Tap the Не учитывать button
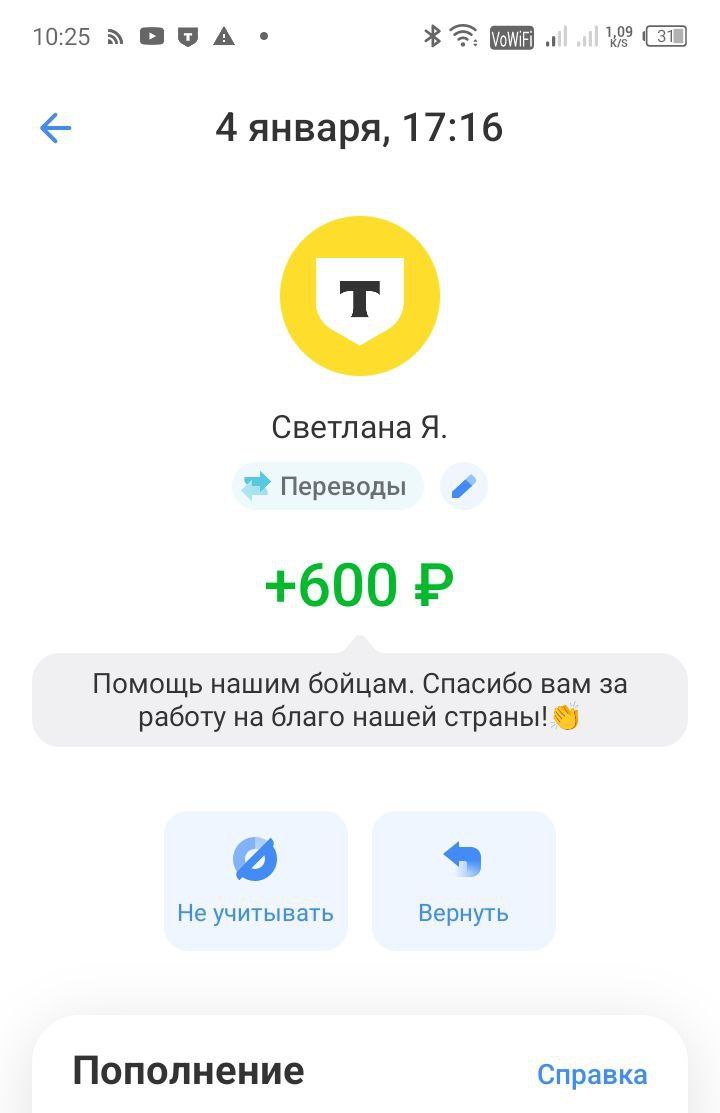The height and width of the screenshot is (1113, 720). (x=255, y=880)
